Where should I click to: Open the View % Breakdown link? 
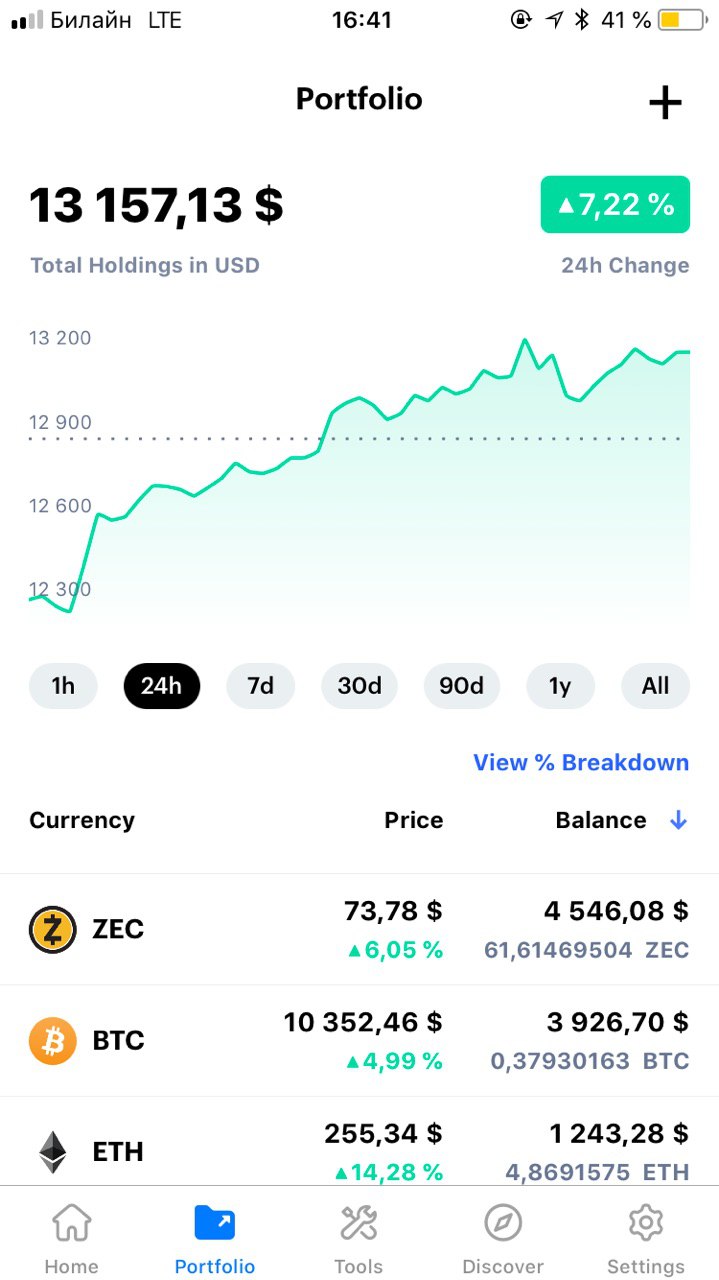tap(581, 762)
